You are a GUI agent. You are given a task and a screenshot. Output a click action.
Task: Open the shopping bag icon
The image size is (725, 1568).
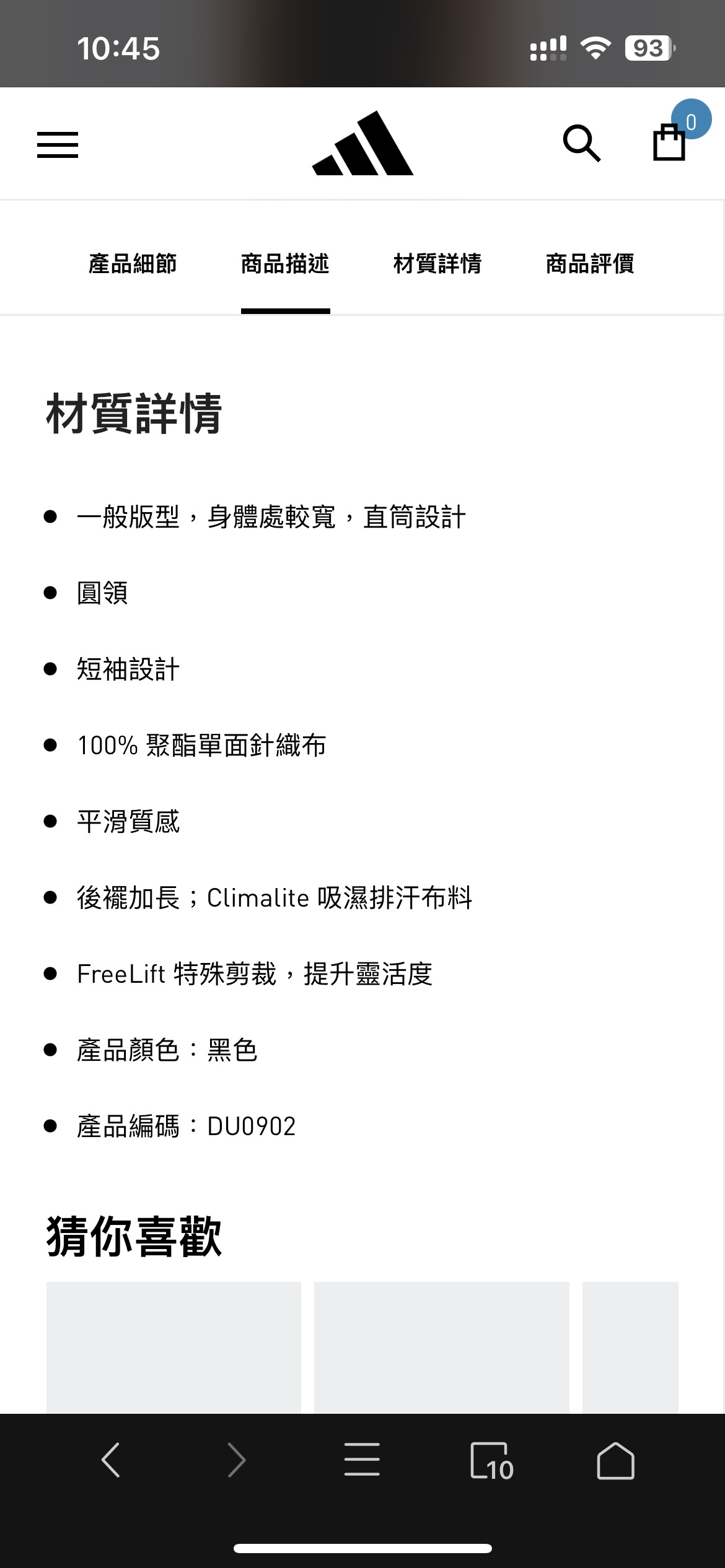click(670, 145)
